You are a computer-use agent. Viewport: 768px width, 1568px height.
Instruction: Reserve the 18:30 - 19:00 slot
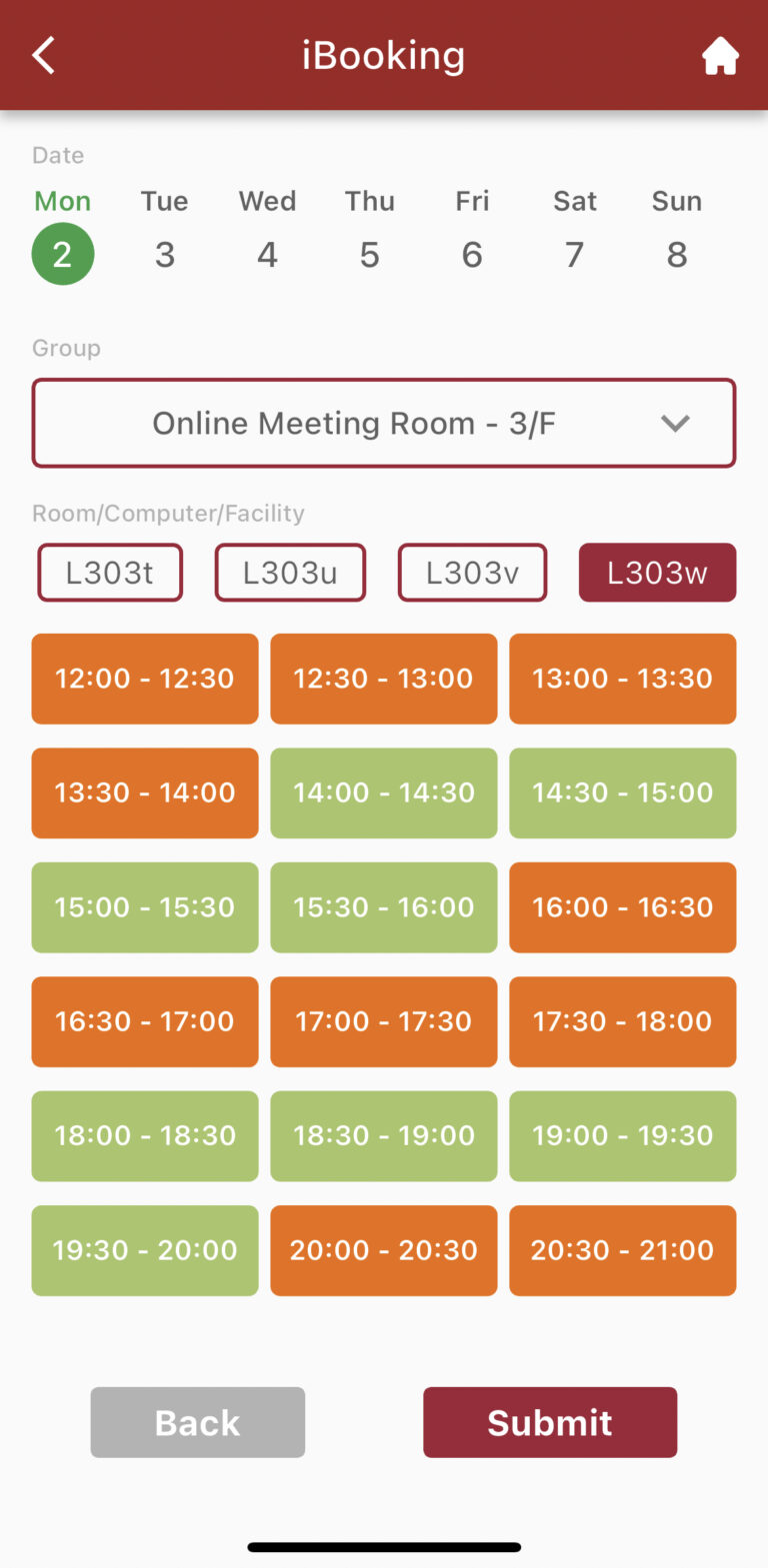click(383, 1135)
